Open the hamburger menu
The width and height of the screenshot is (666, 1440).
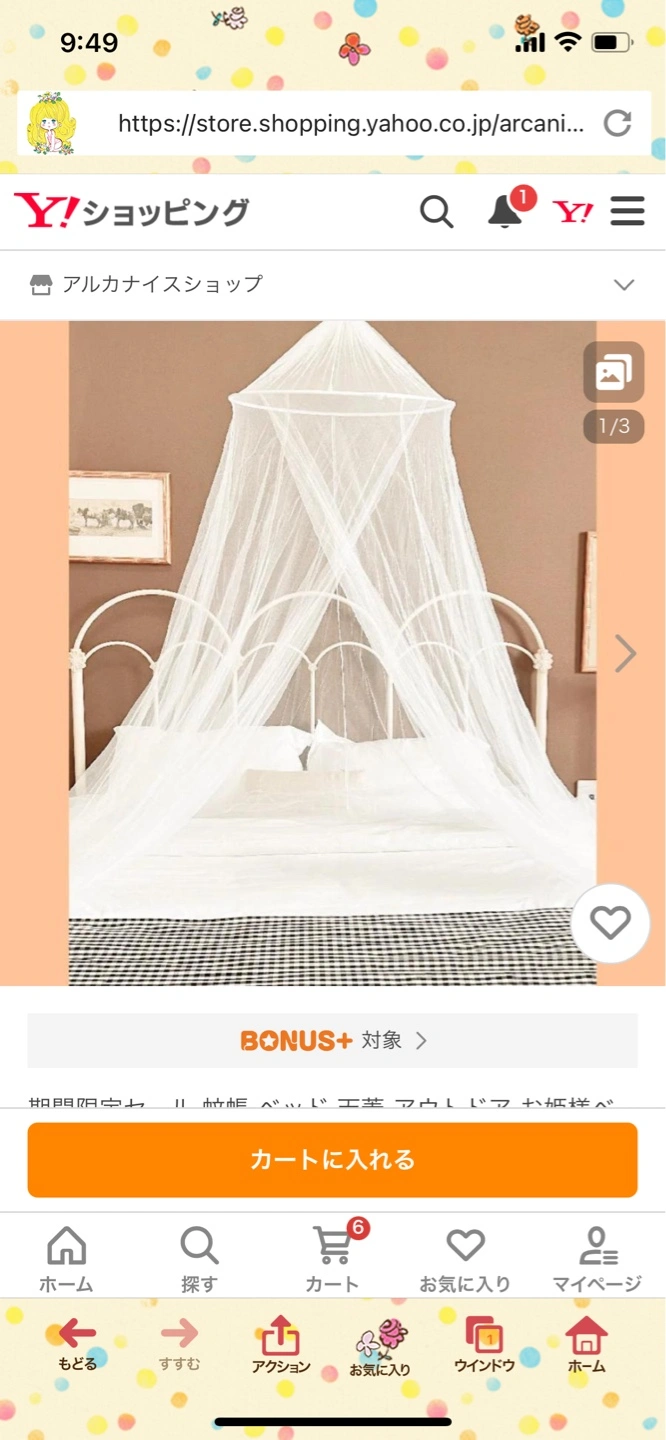[627, 212]
